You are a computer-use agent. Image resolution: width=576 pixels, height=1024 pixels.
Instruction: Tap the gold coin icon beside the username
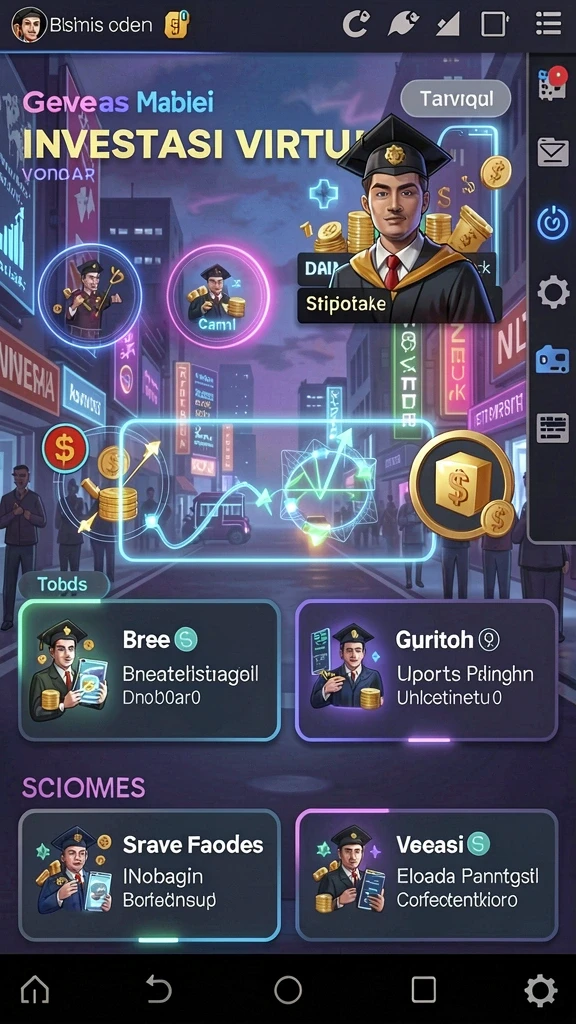tap(176, 25)
